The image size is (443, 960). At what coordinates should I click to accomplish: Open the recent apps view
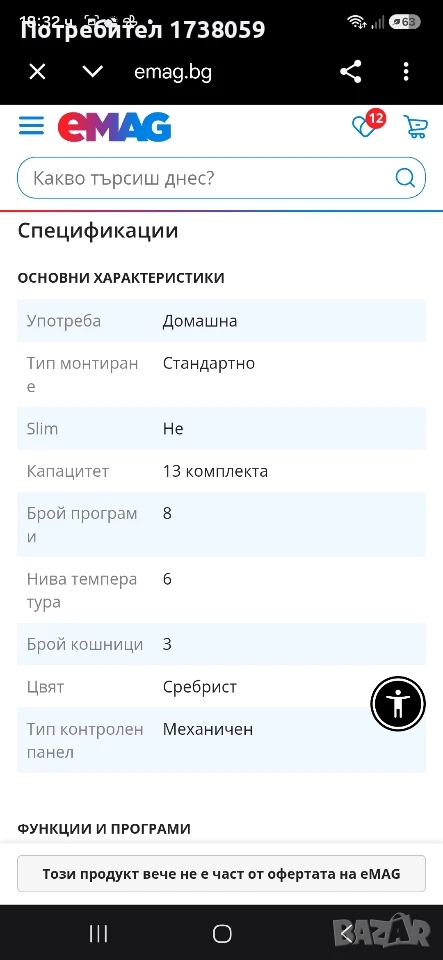[x=99, y=934]
